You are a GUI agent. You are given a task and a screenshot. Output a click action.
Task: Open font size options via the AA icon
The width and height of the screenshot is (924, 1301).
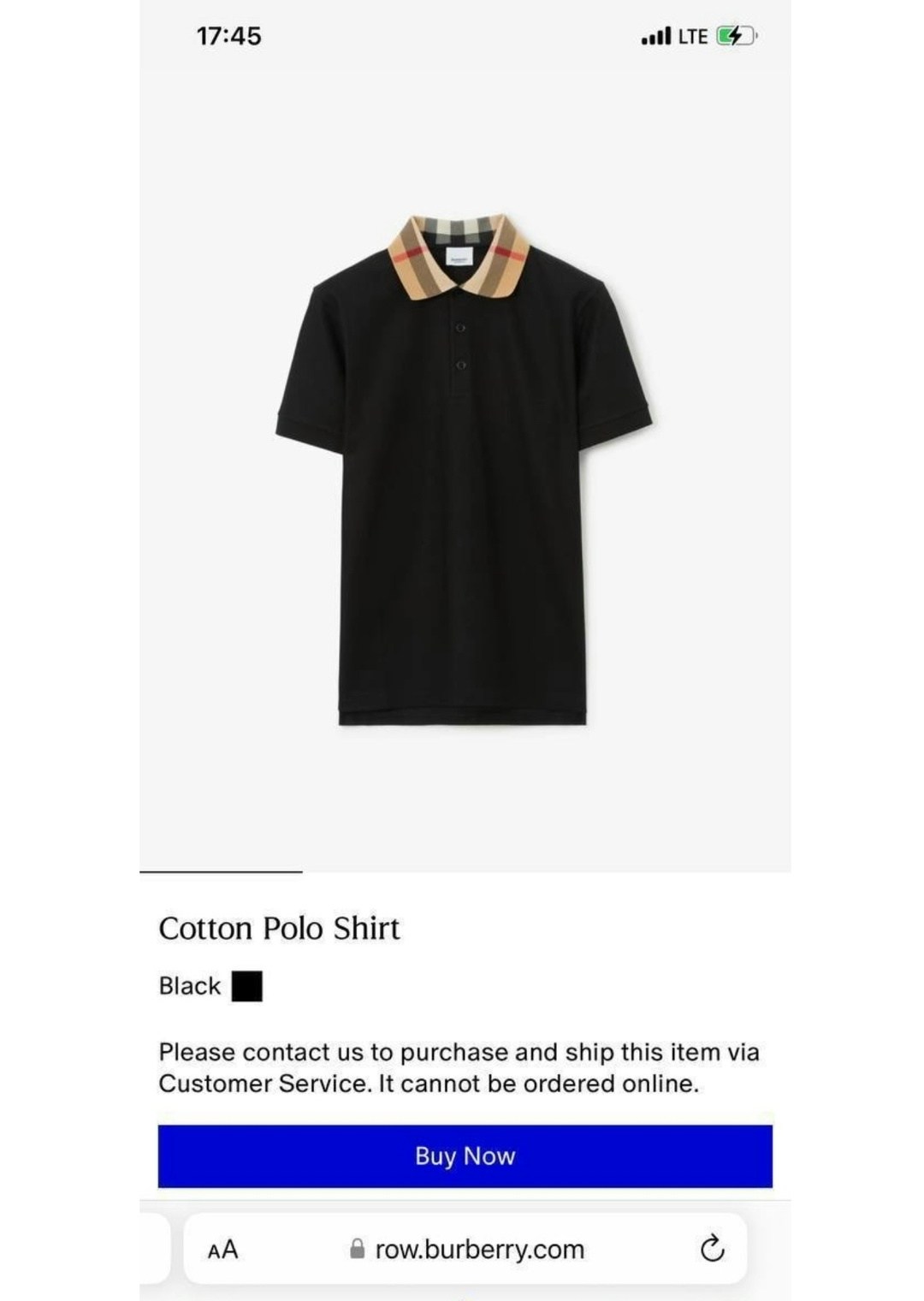[224, 1249]
